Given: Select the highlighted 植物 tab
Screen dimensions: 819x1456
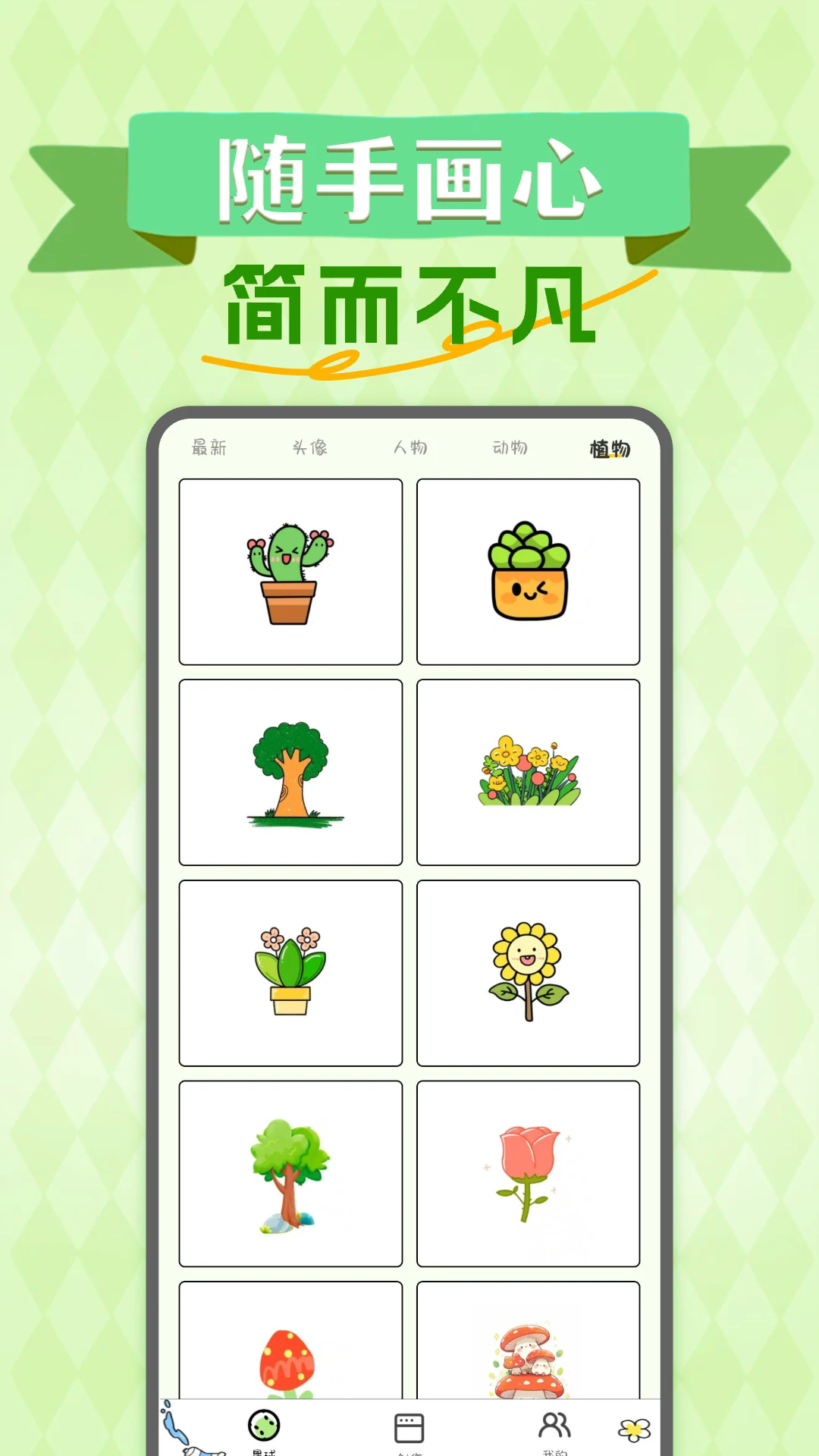Looking at the screenshot, I should 611,447.
